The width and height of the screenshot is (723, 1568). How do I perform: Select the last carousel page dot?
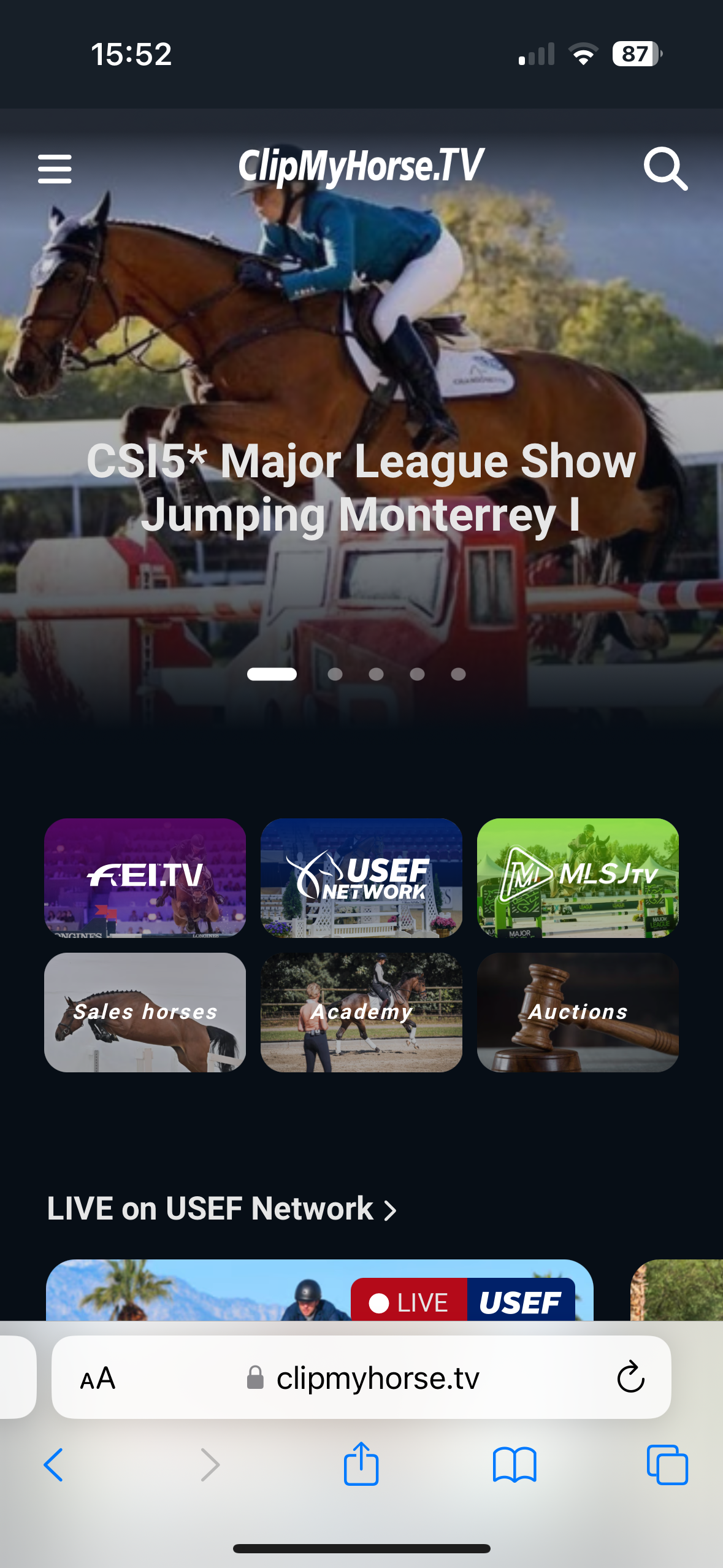pos(458,674)
